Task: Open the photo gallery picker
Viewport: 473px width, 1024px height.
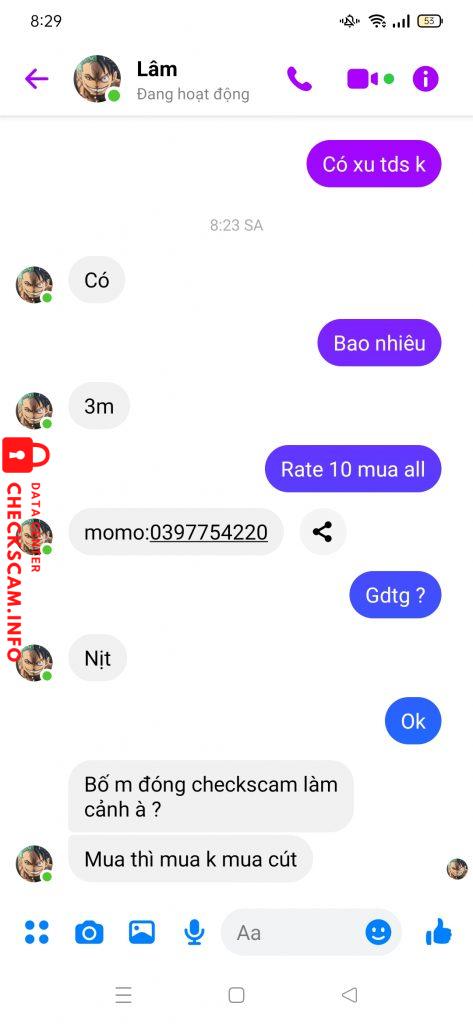Action: (x=142, y=931)
